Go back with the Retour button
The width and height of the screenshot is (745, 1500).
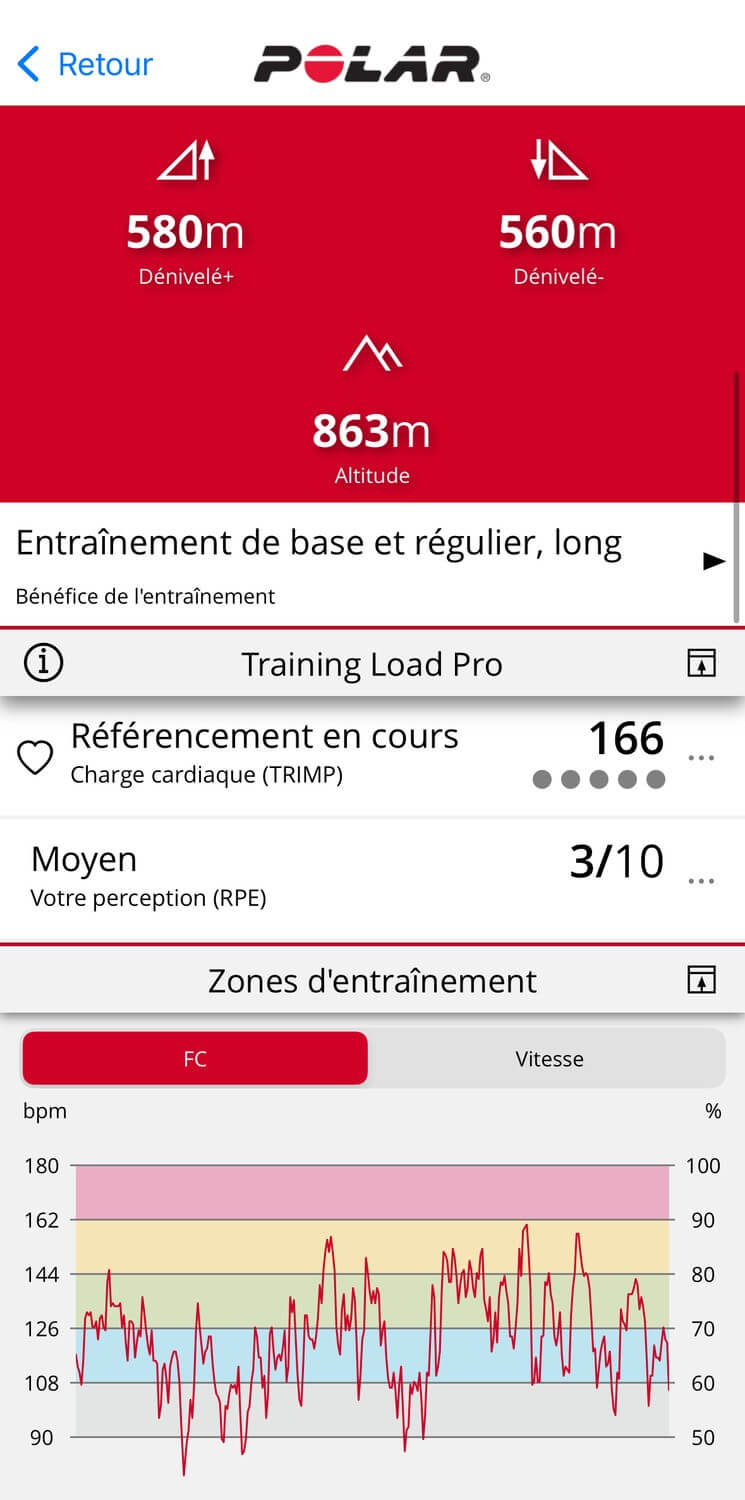(x=85, y=65)
